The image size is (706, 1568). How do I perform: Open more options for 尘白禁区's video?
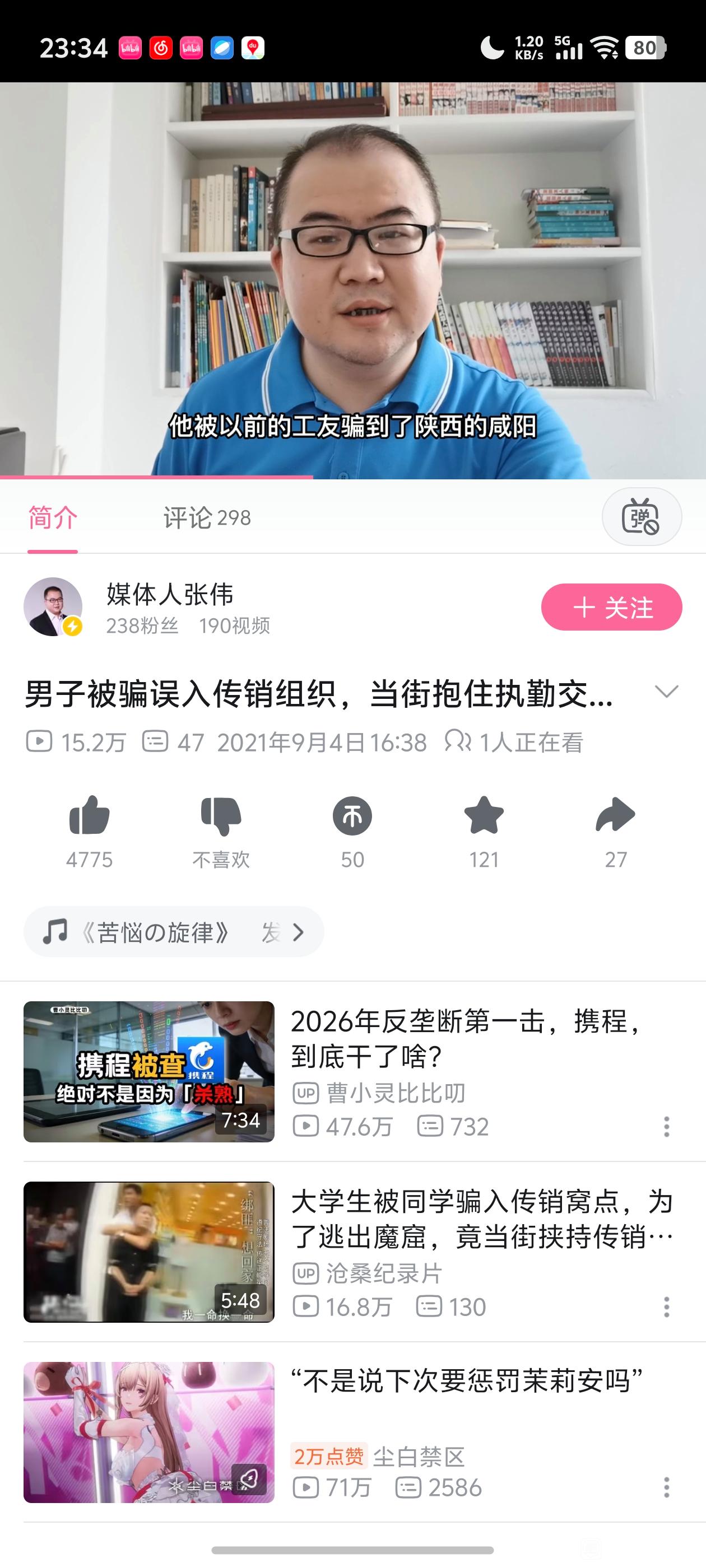666,1487
